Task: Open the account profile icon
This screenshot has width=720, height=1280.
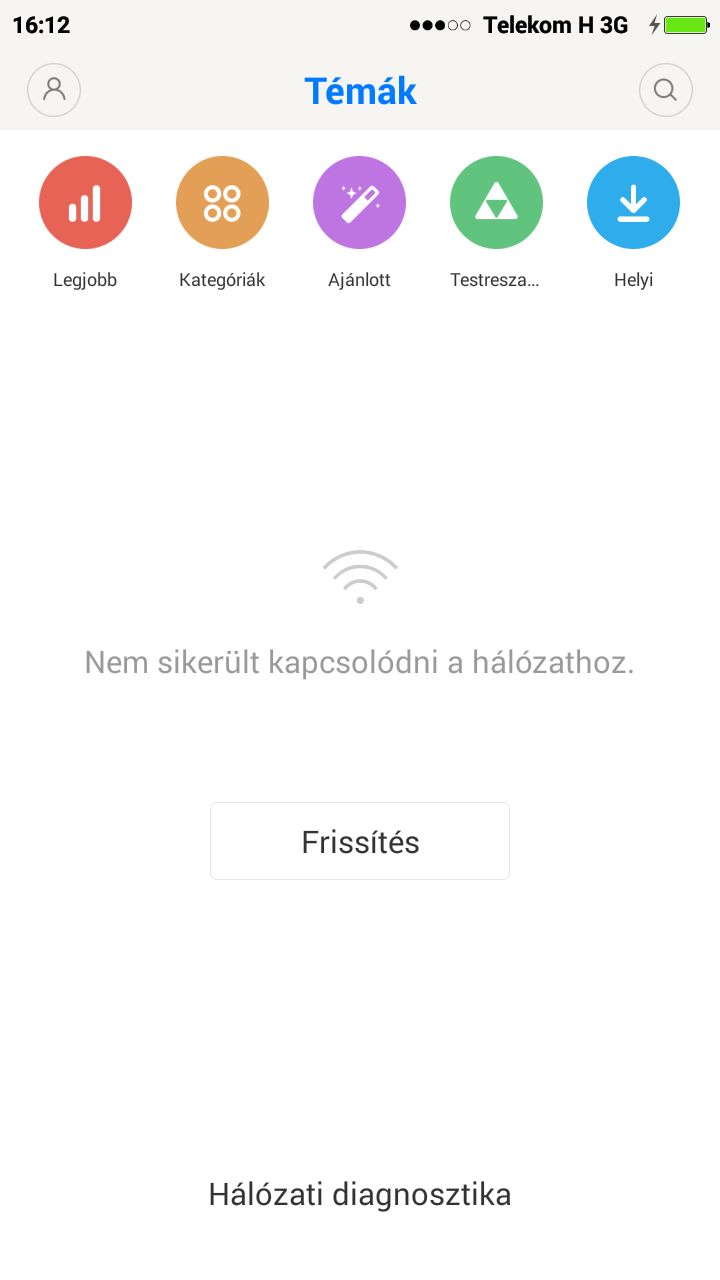Action: tap(54, 90)
